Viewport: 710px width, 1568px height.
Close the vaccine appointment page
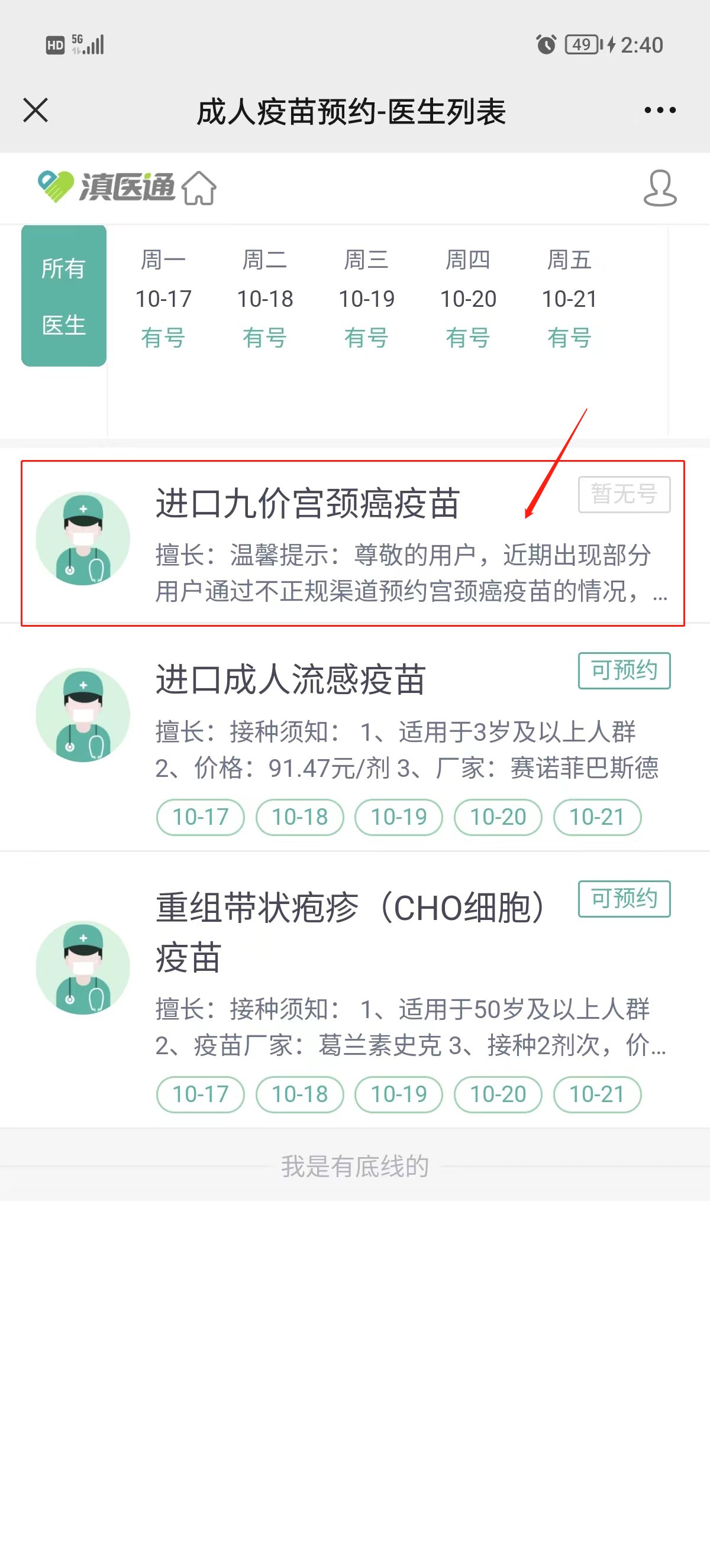point(35,110)
